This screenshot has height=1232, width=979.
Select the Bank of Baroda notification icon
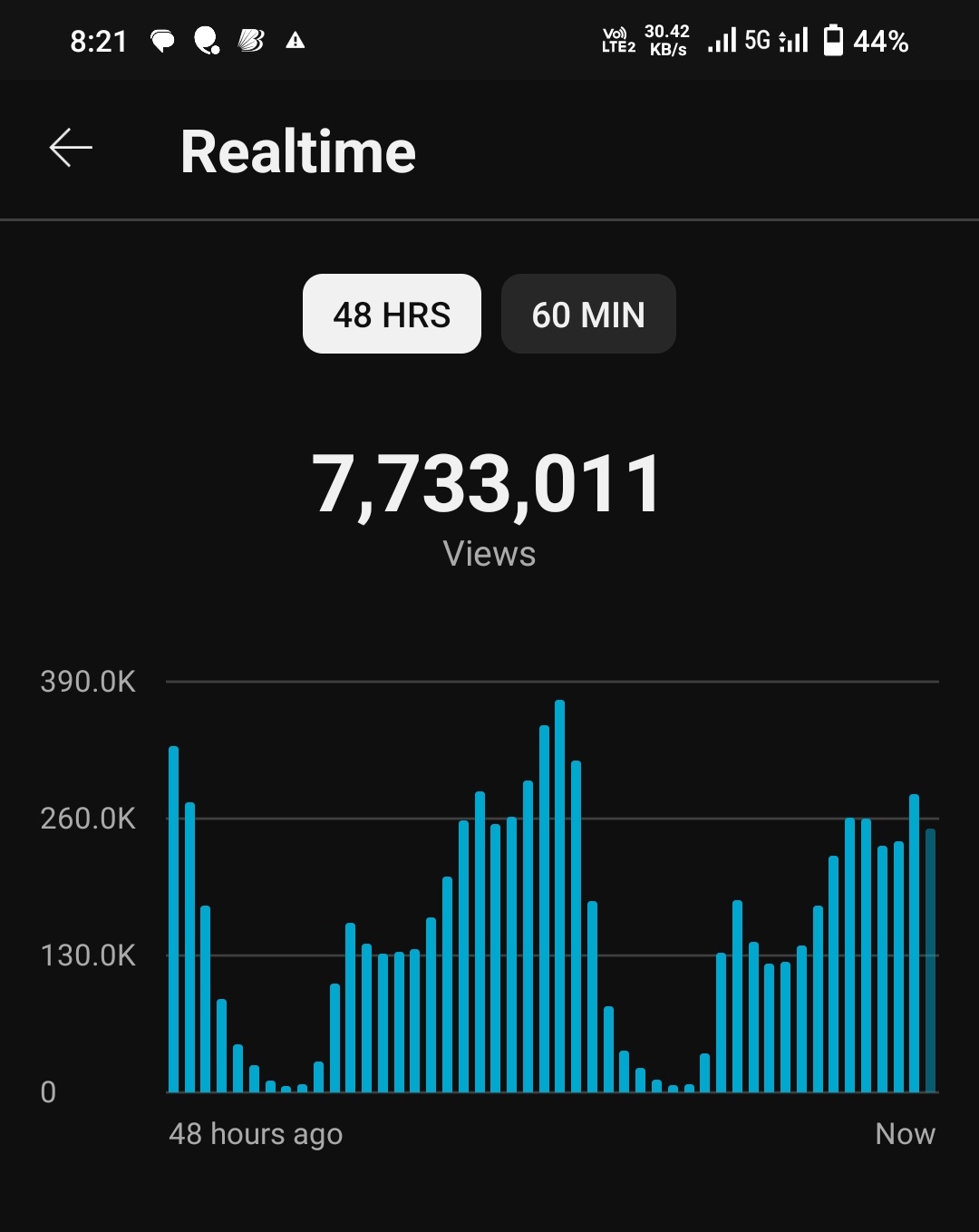point(250,40)
